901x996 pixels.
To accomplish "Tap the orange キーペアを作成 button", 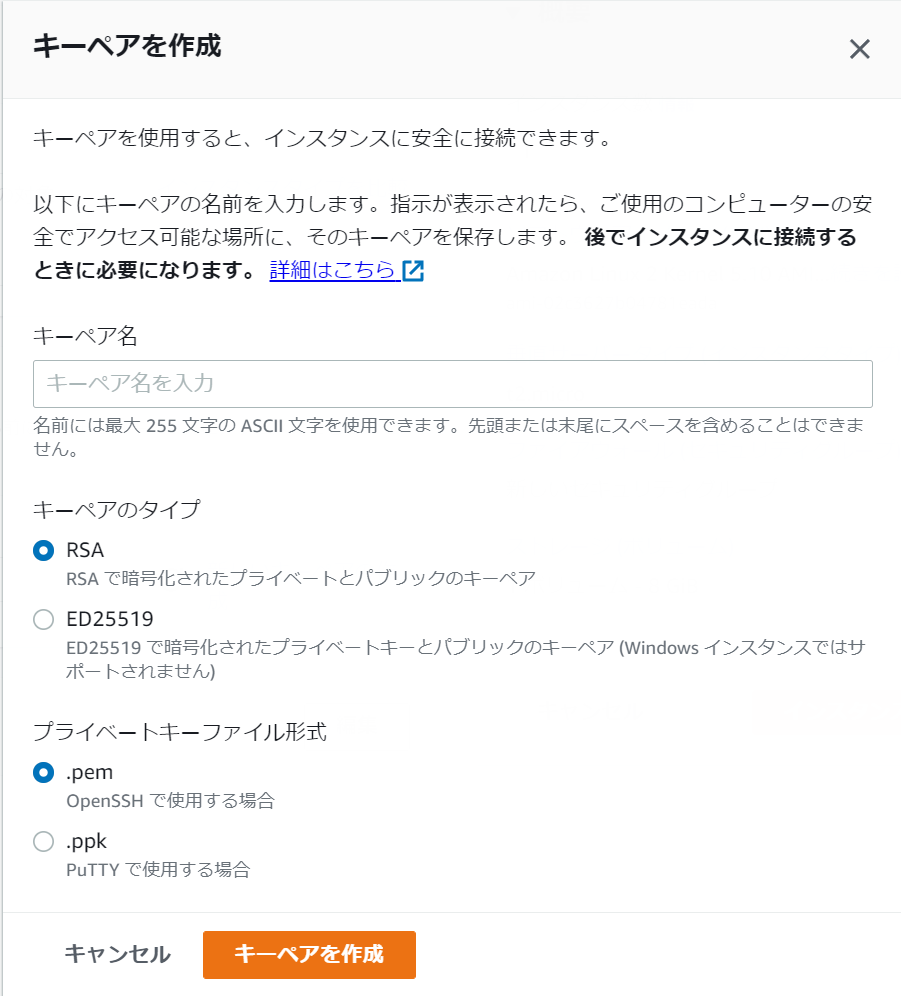I will coord(309,954).
